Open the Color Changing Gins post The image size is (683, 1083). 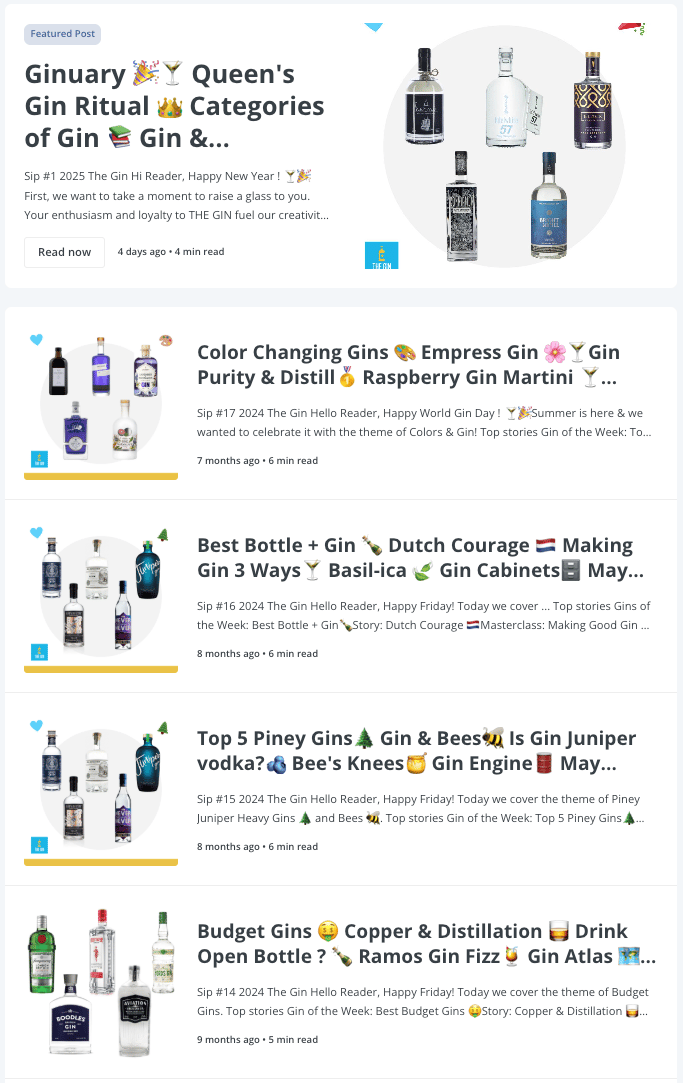coord(408,364)
